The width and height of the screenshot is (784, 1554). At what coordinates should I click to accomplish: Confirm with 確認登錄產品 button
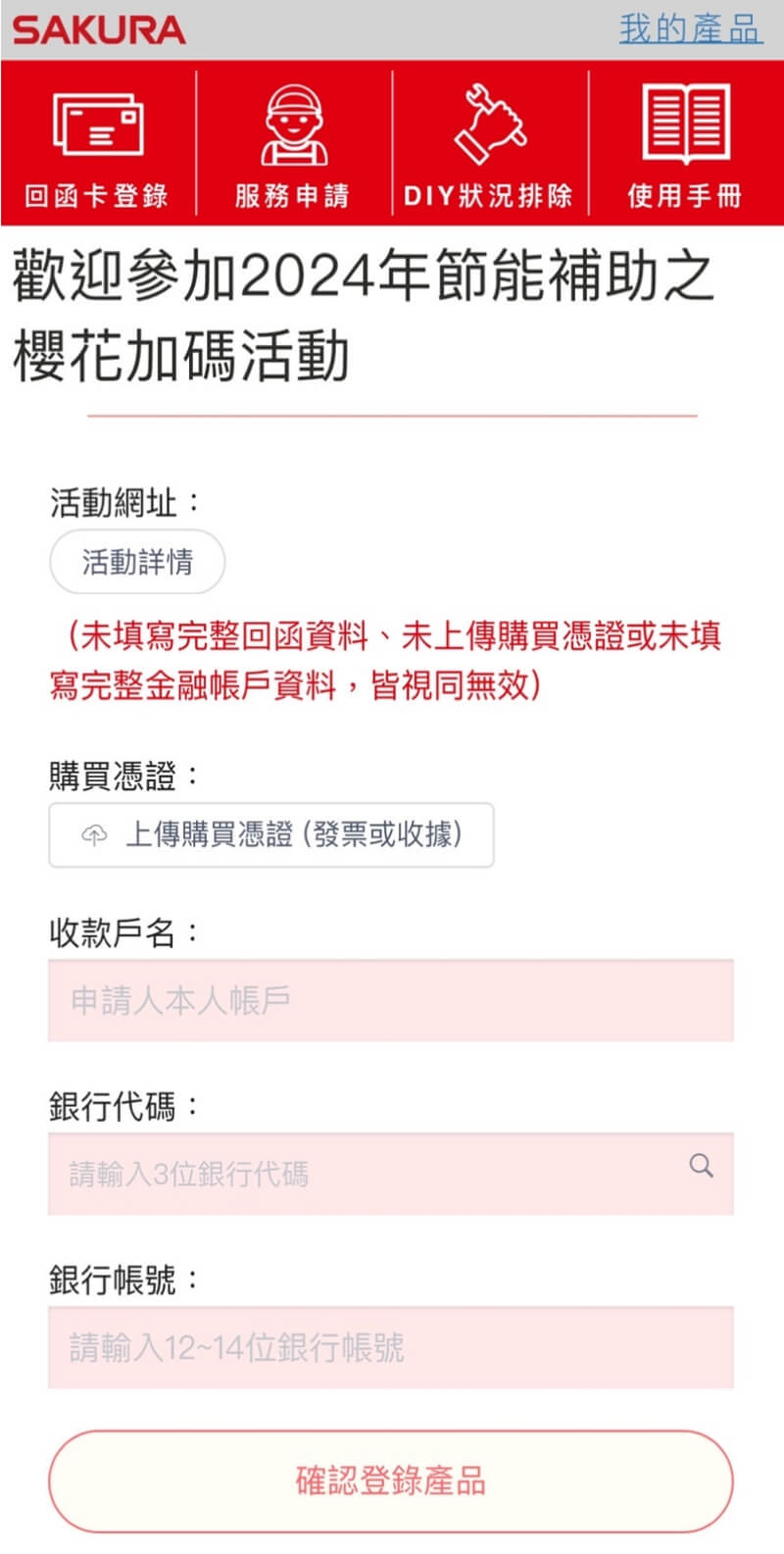pyautogui.click(x=390, y=1480)
